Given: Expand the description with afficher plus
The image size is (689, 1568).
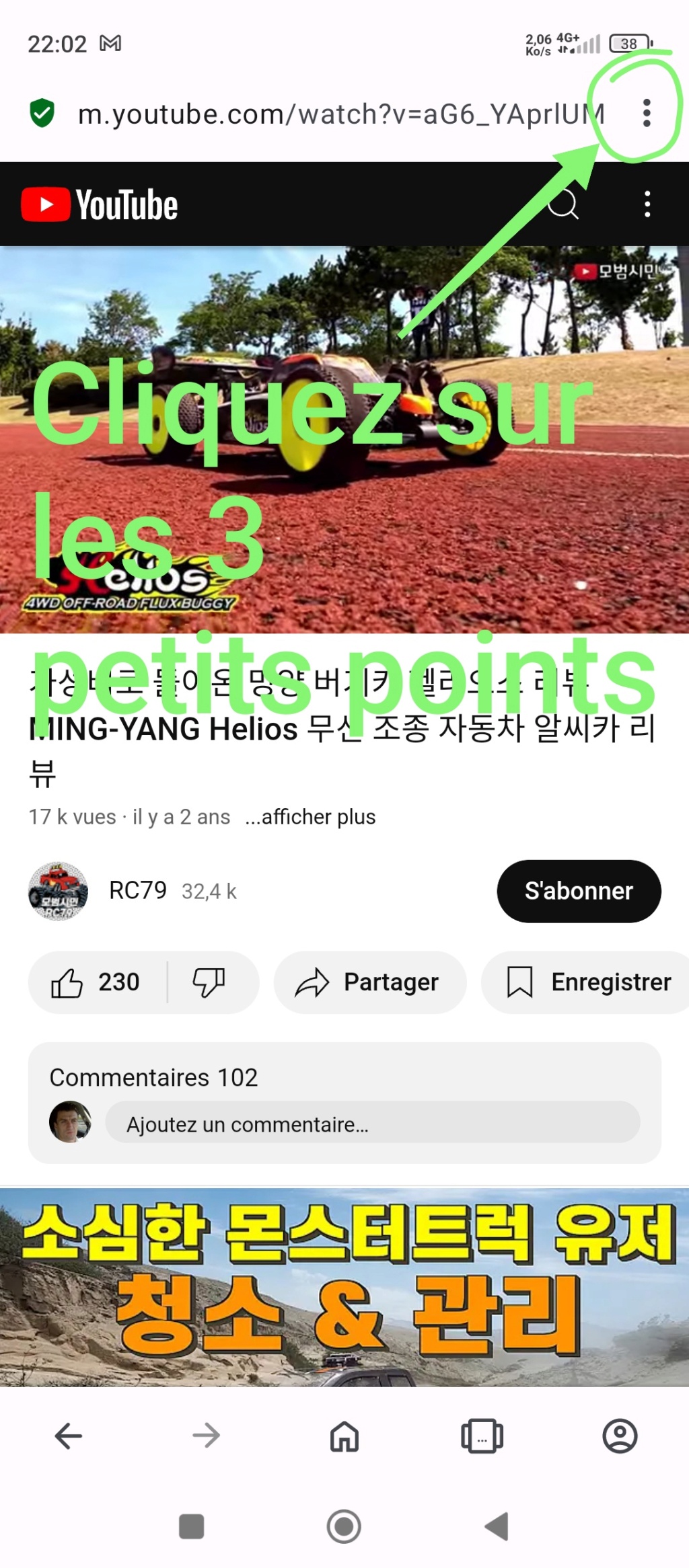Looking at the screenshot, I should pos(311,817).
